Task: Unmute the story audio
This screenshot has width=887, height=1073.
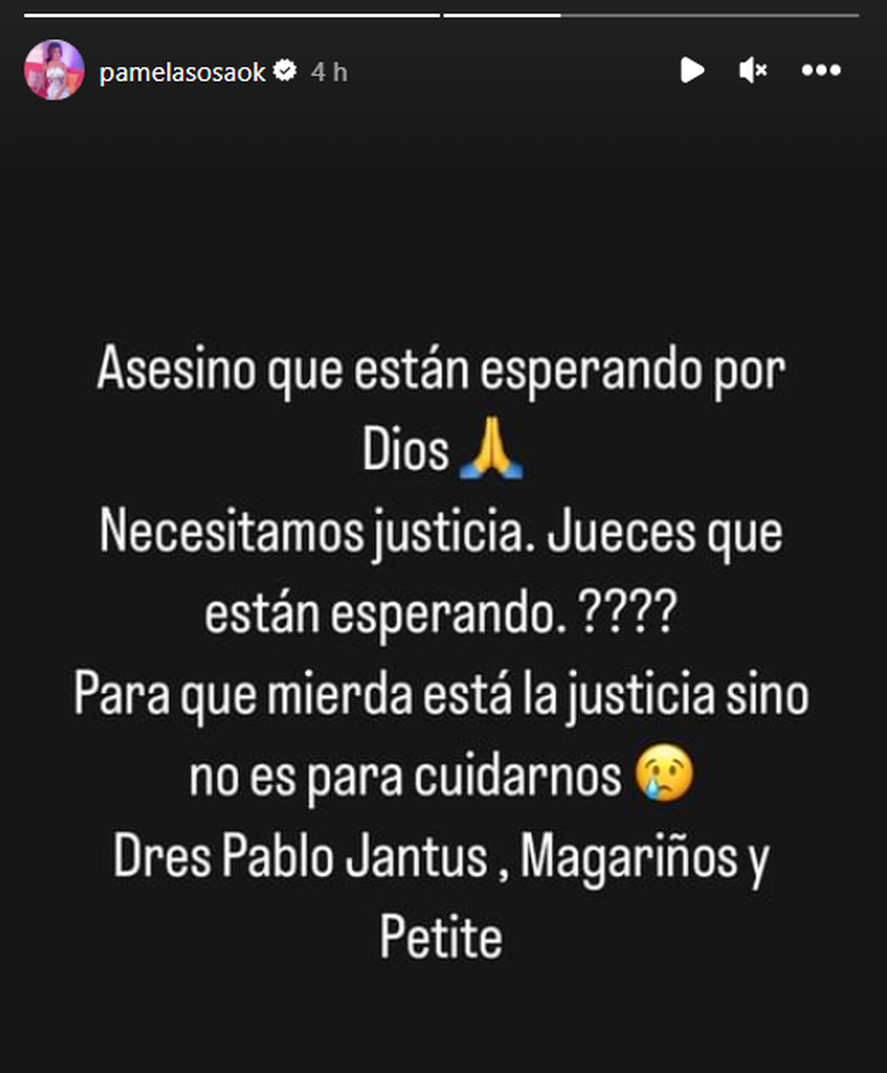Action: point(752,70)
